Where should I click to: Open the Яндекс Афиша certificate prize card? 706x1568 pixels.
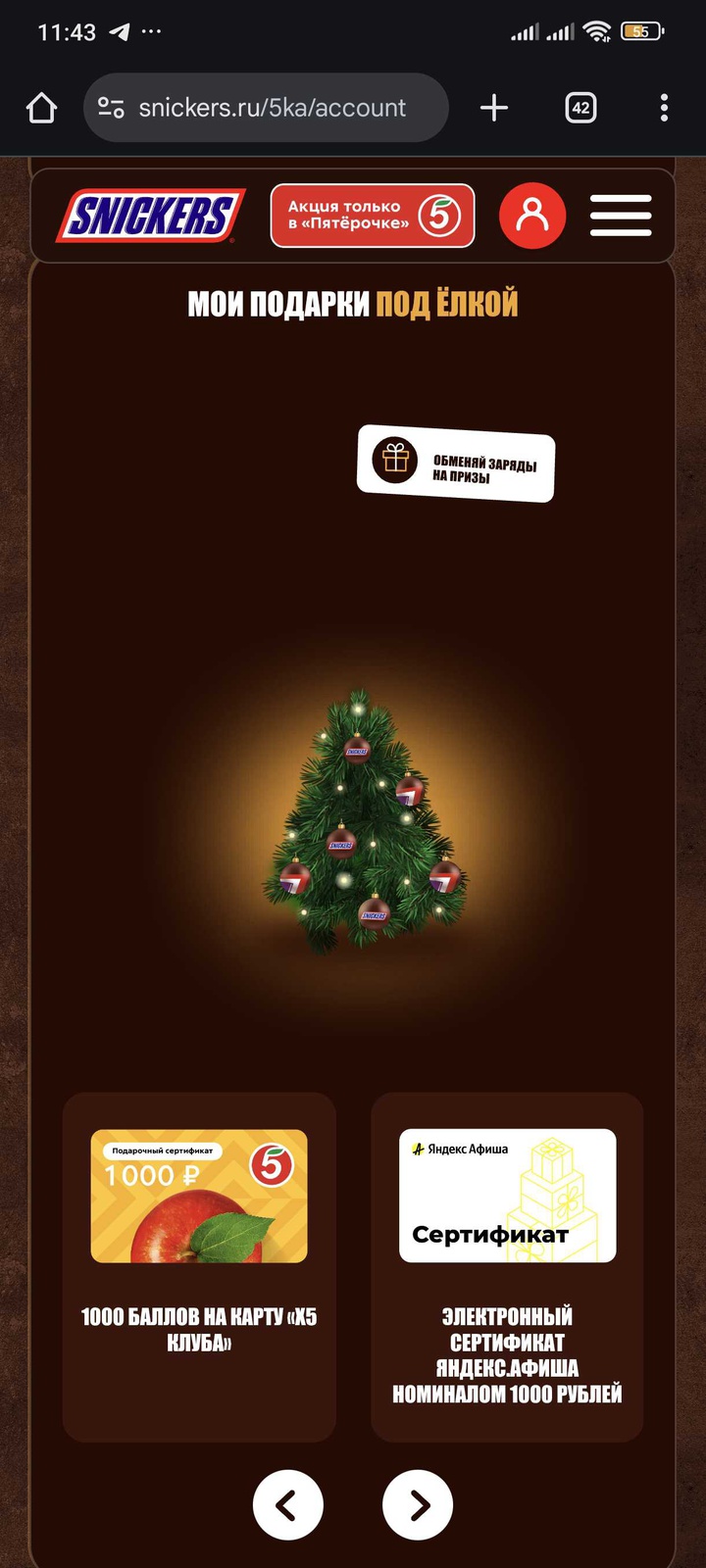[x=507, y=1264]
